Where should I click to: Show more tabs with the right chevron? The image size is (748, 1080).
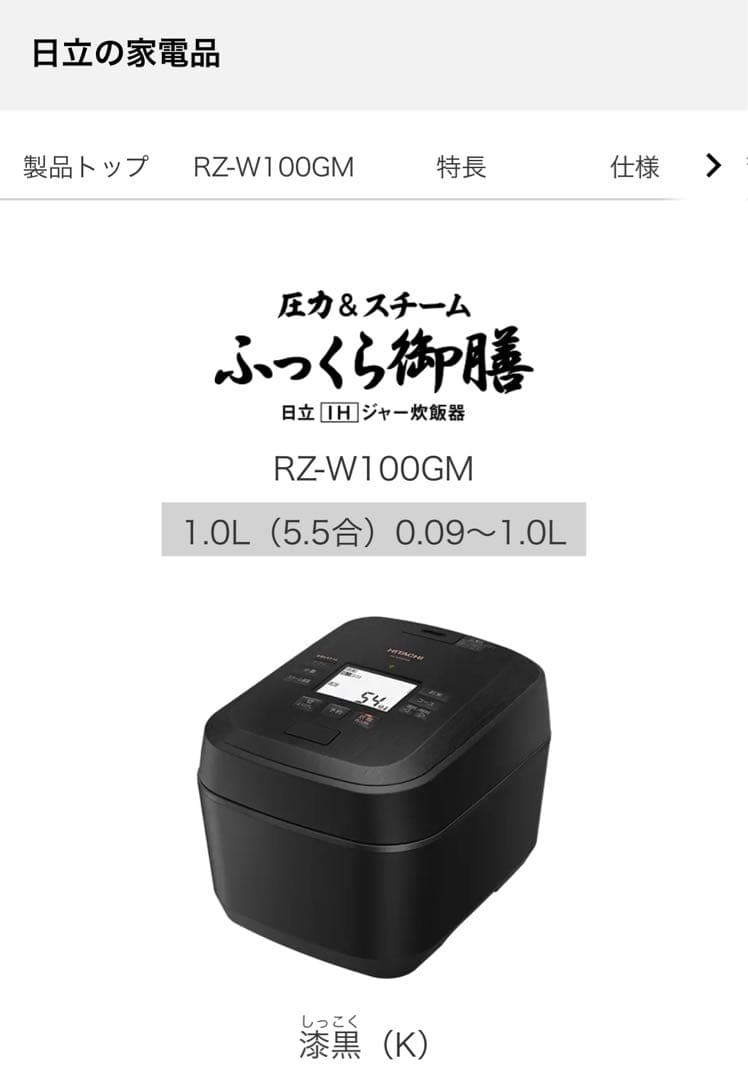713,166
